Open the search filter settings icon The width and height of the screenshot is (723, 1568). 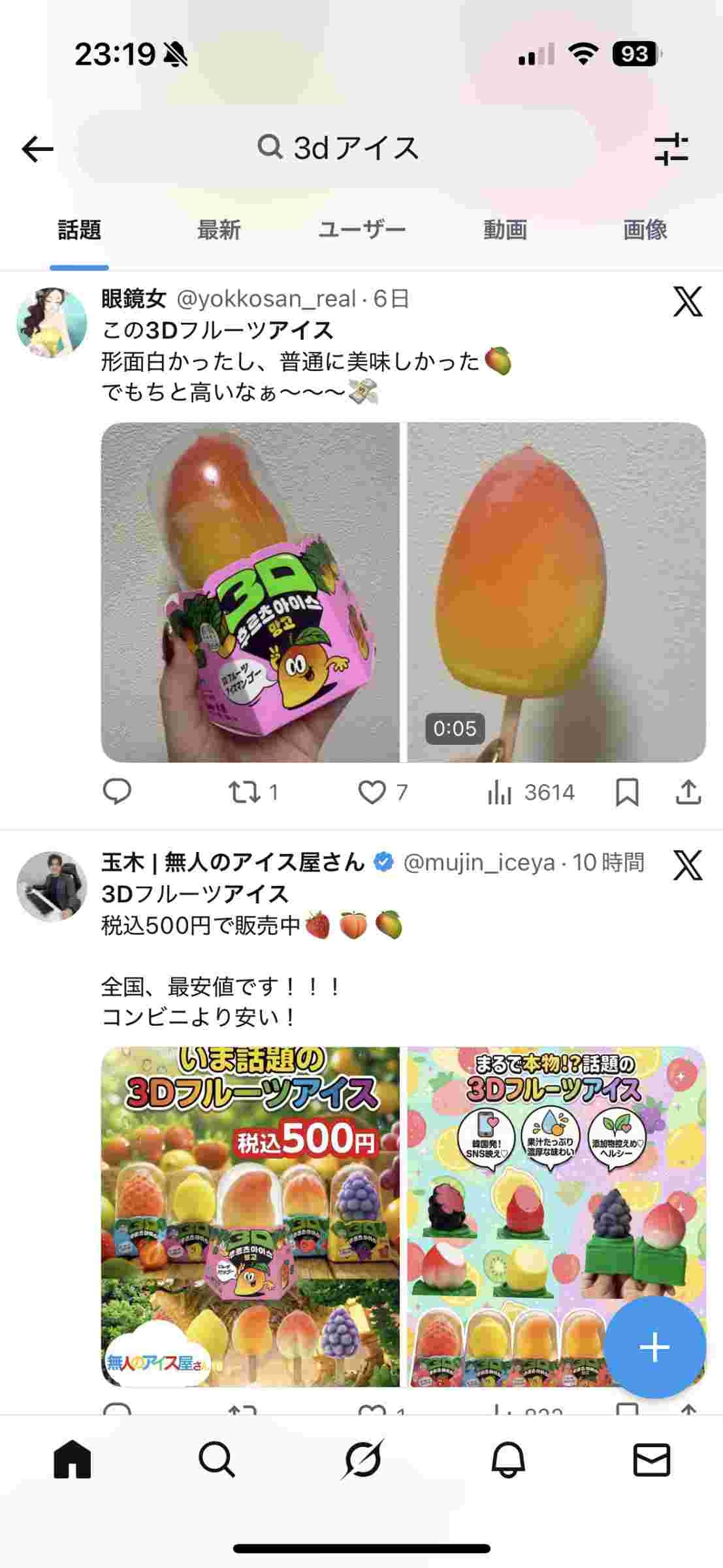point(671,149)
